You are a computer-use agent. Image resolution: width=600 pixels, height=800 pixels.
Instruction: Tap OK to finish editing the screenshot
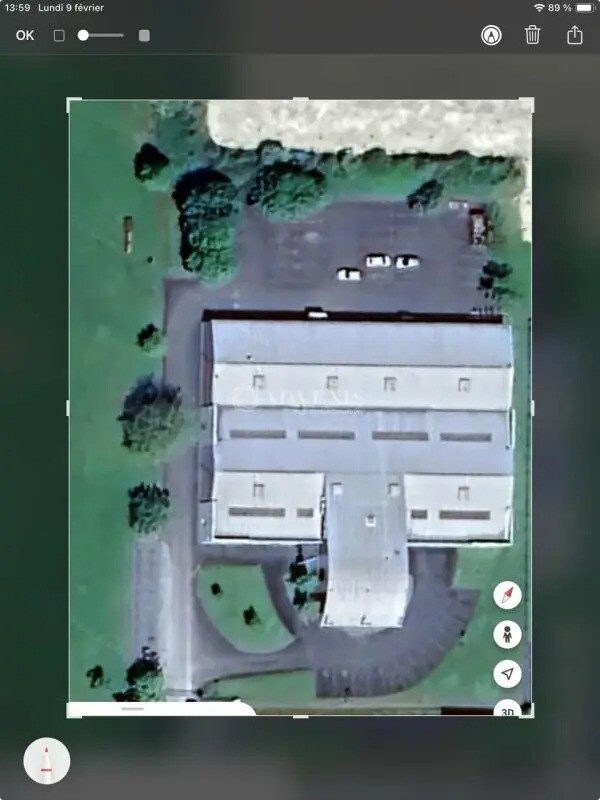coord(25,36)
